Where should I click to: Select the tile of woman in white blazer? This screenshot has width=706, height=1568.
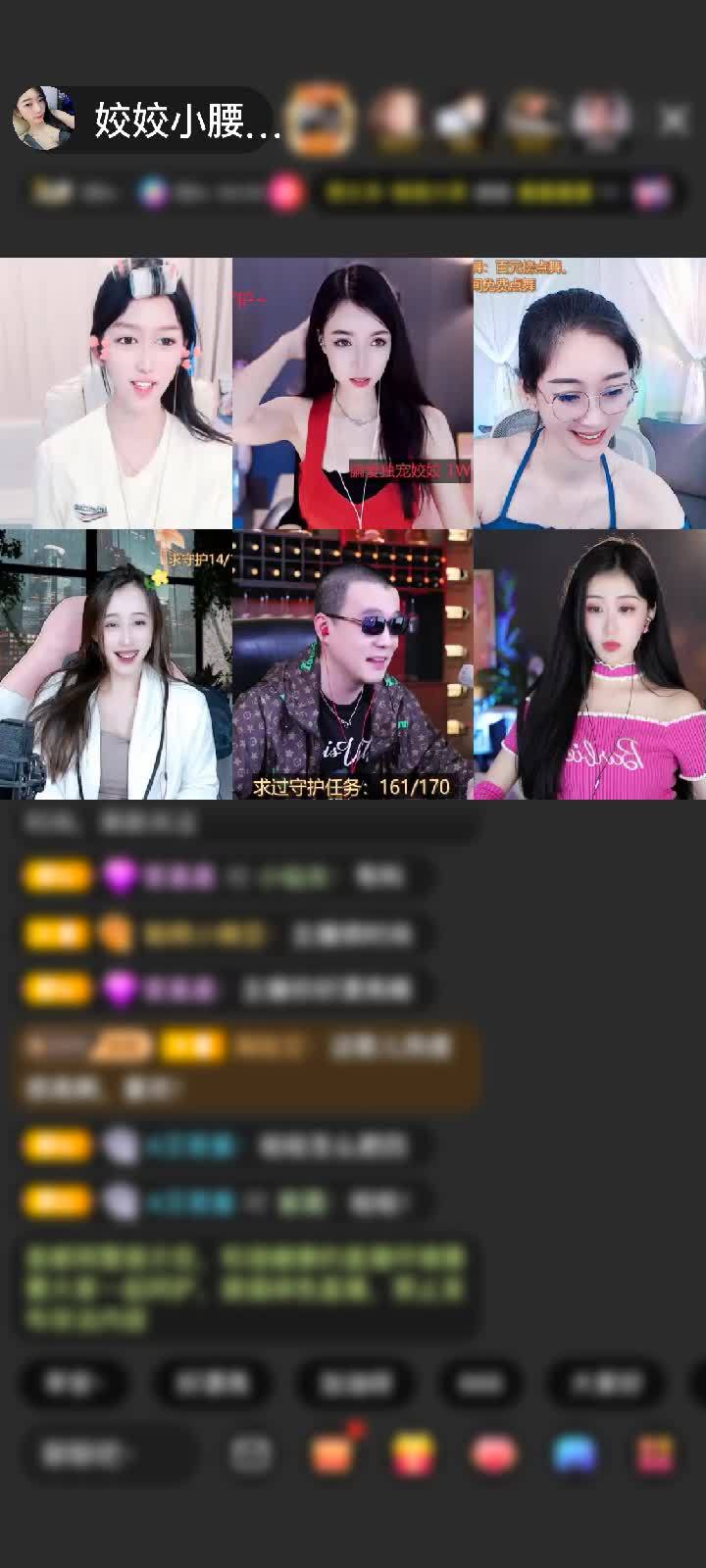coord(116,664)
